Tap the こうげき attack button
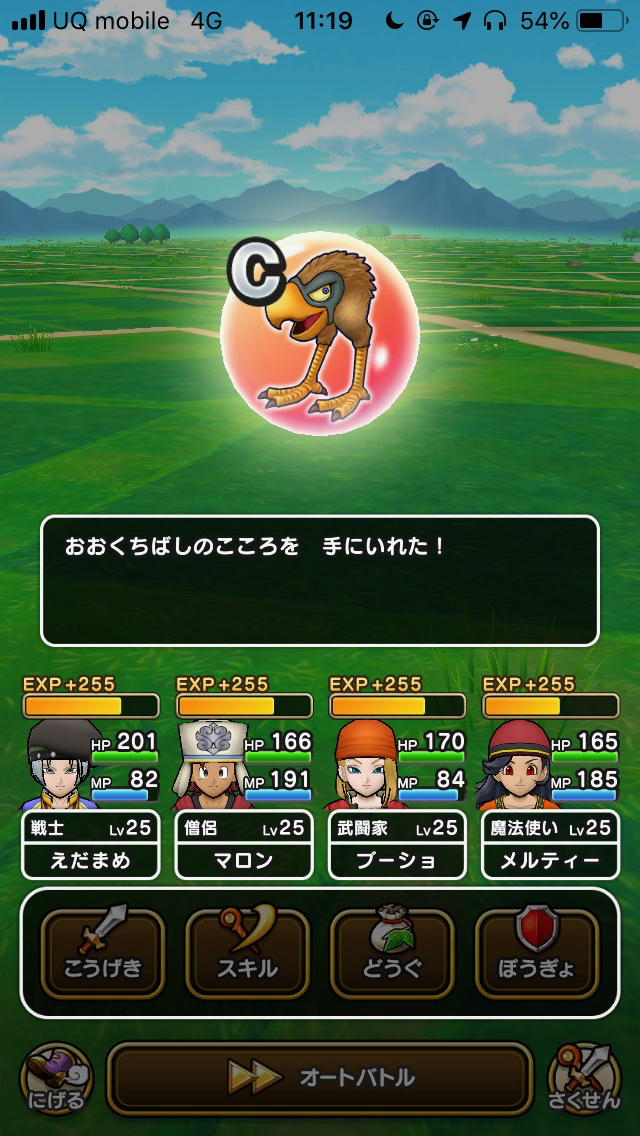 (x=103, y=953)
